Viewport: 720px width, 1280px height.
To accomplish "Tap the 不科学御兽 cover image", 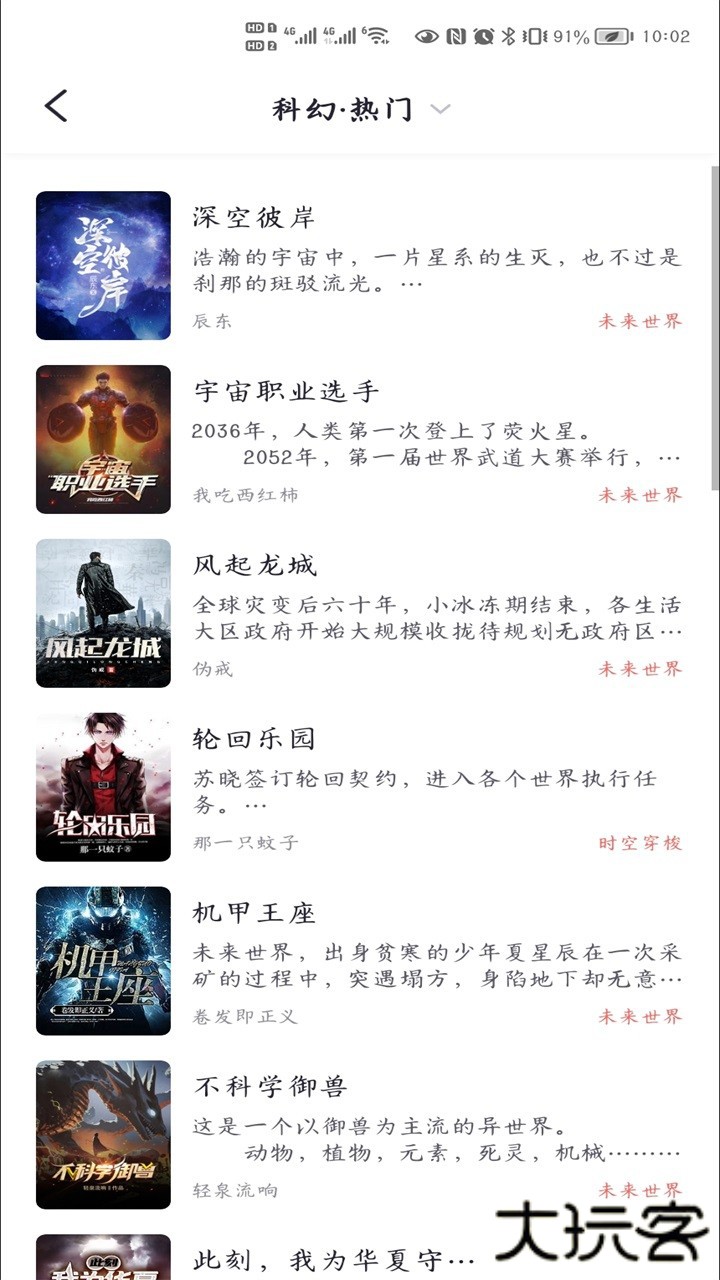I will pos(103,1134).
